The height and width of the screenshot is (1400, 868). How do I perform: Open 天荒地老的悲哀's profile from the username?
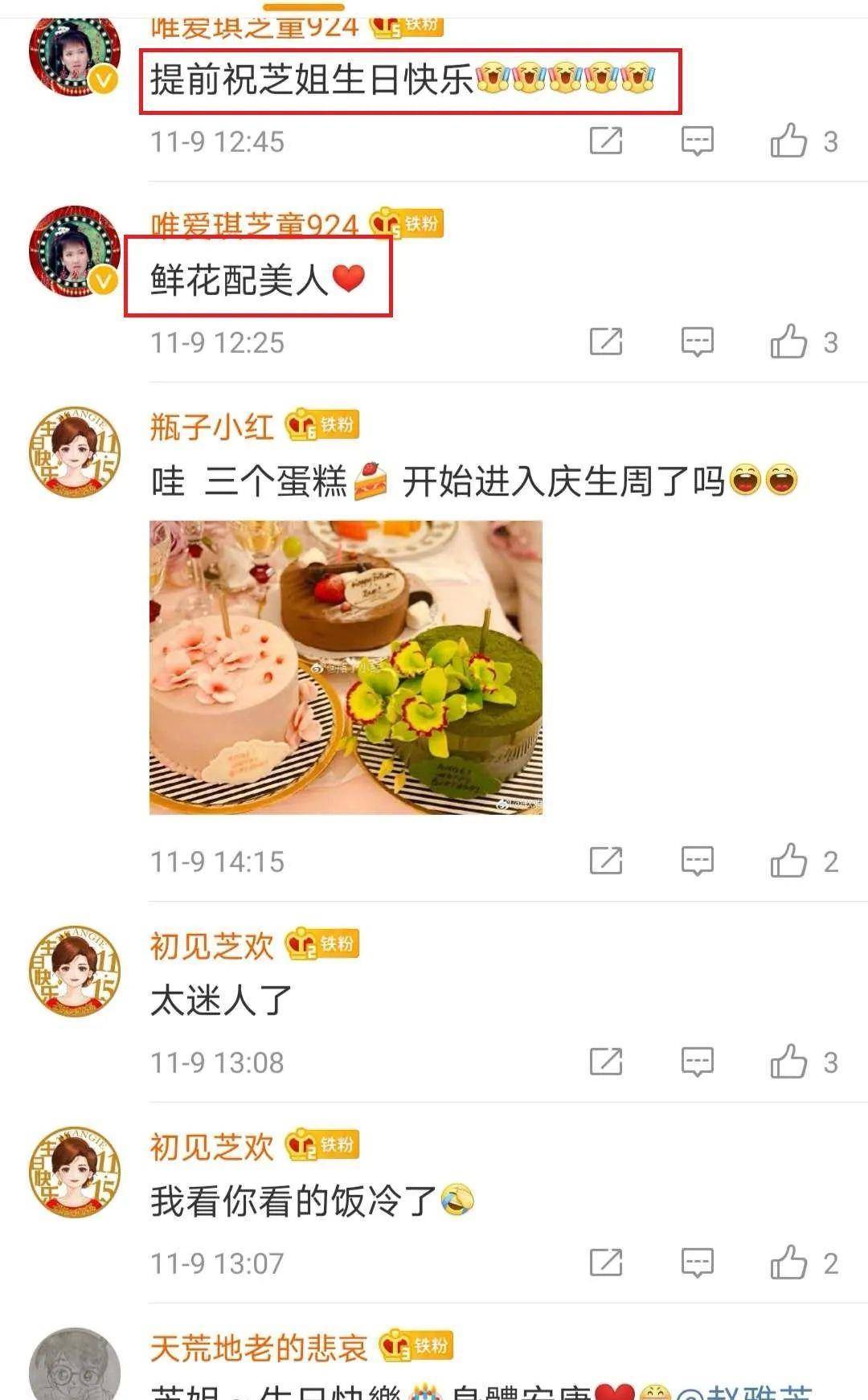[259, 1348]
